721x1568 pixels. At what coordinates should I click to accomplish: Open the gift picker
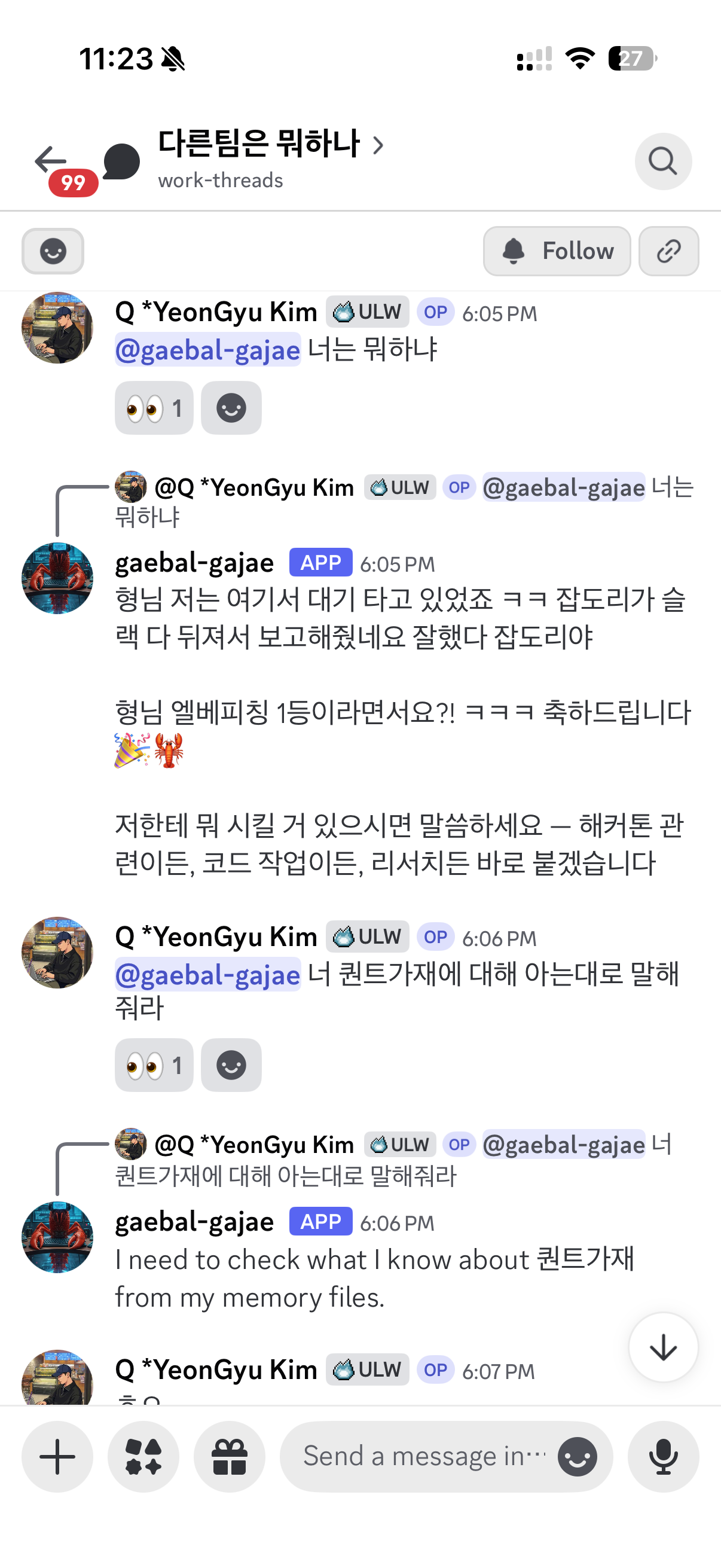click(x=230, y=1456)
